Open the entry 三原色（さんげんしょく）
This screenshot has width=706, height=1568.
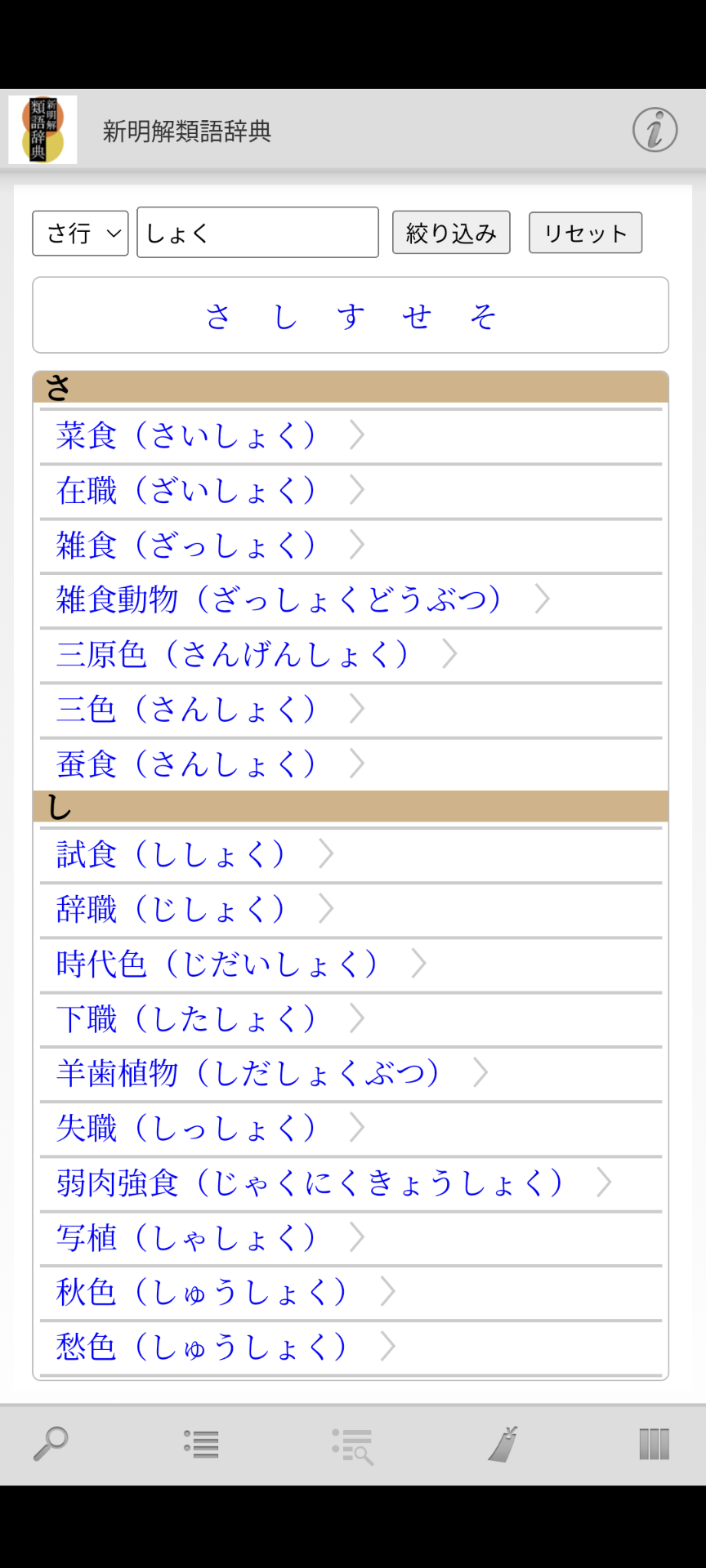click(351, 654)
